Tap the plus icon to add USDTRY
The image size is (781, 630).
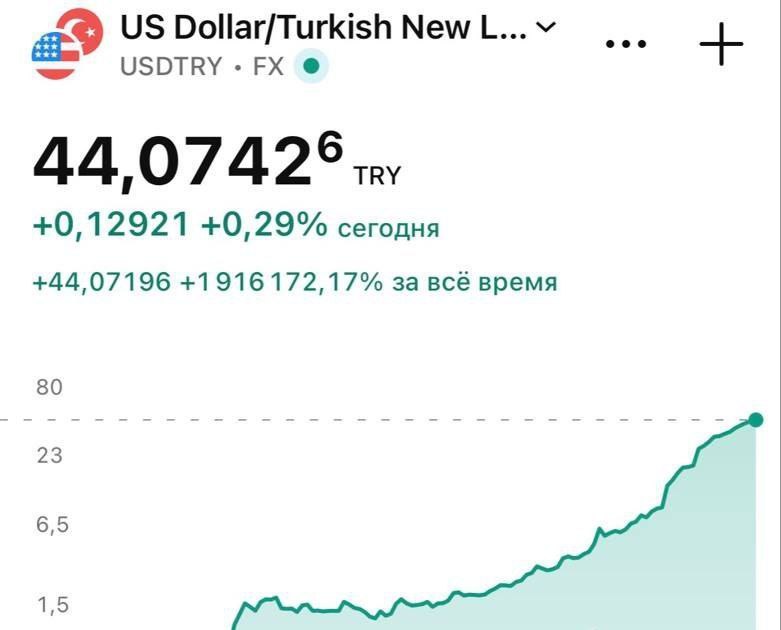[720, 44]
